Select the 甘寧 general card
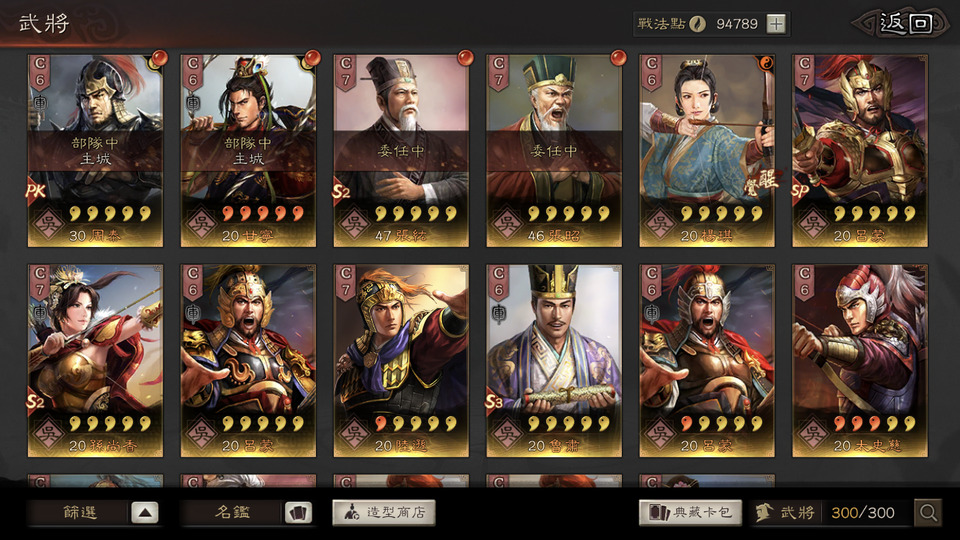Viewport: 960px width, 540px height. coord(248,150)
